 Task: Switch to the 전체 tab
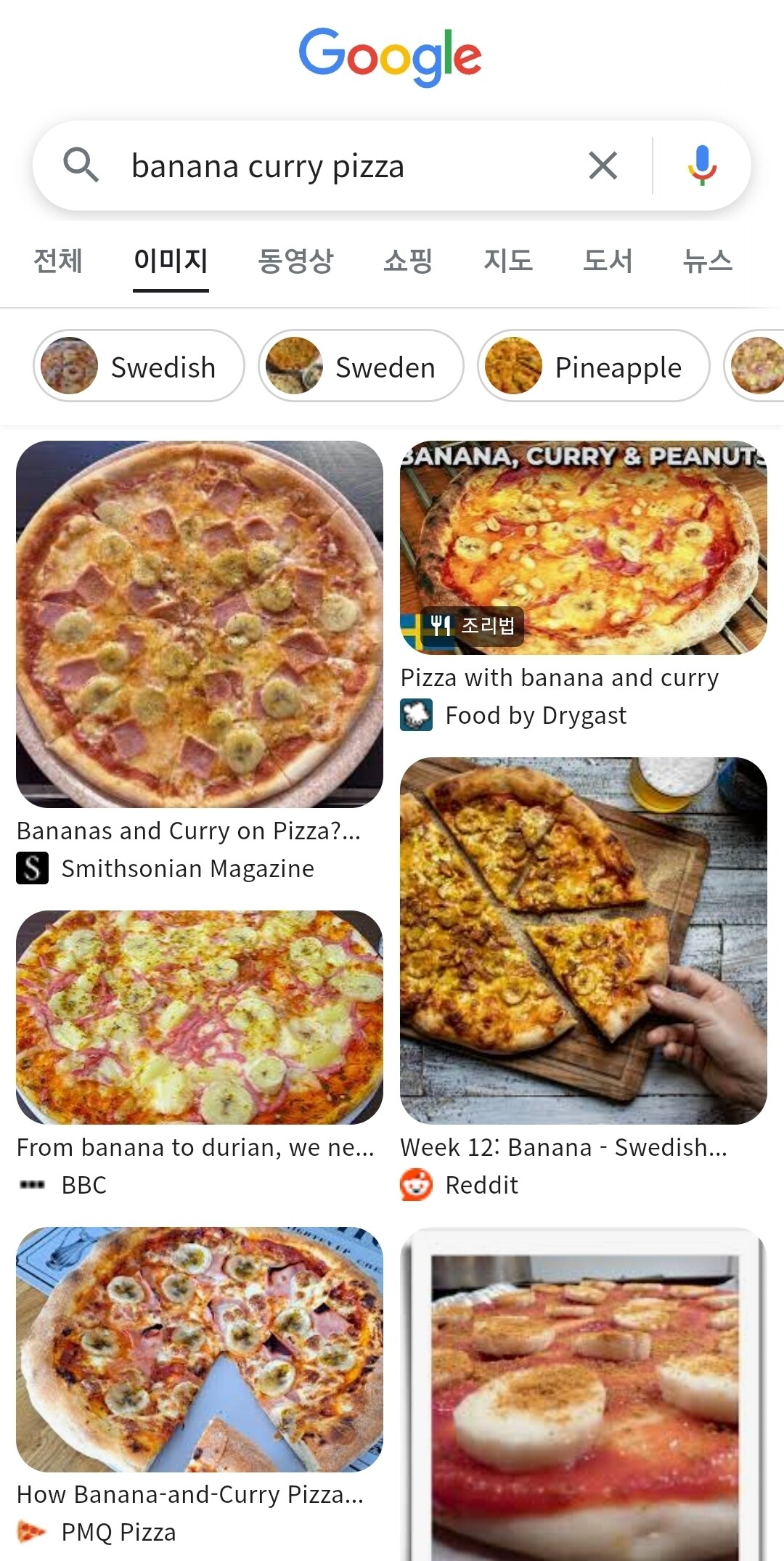pos(58,261)
